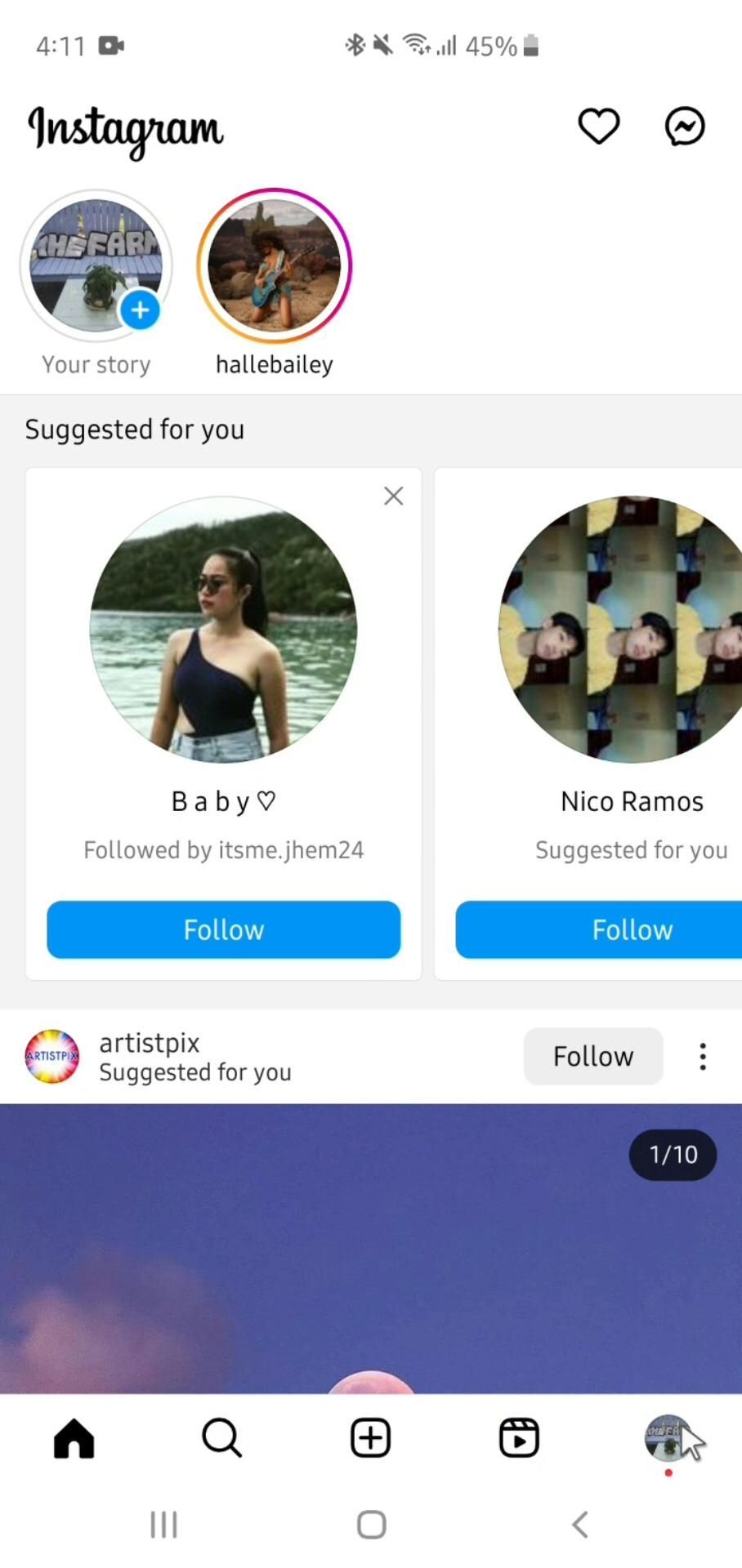The width and height of the screenshot is (742, 1568).
Task: Open more options for artistpix post
Action: (703, 1057)
